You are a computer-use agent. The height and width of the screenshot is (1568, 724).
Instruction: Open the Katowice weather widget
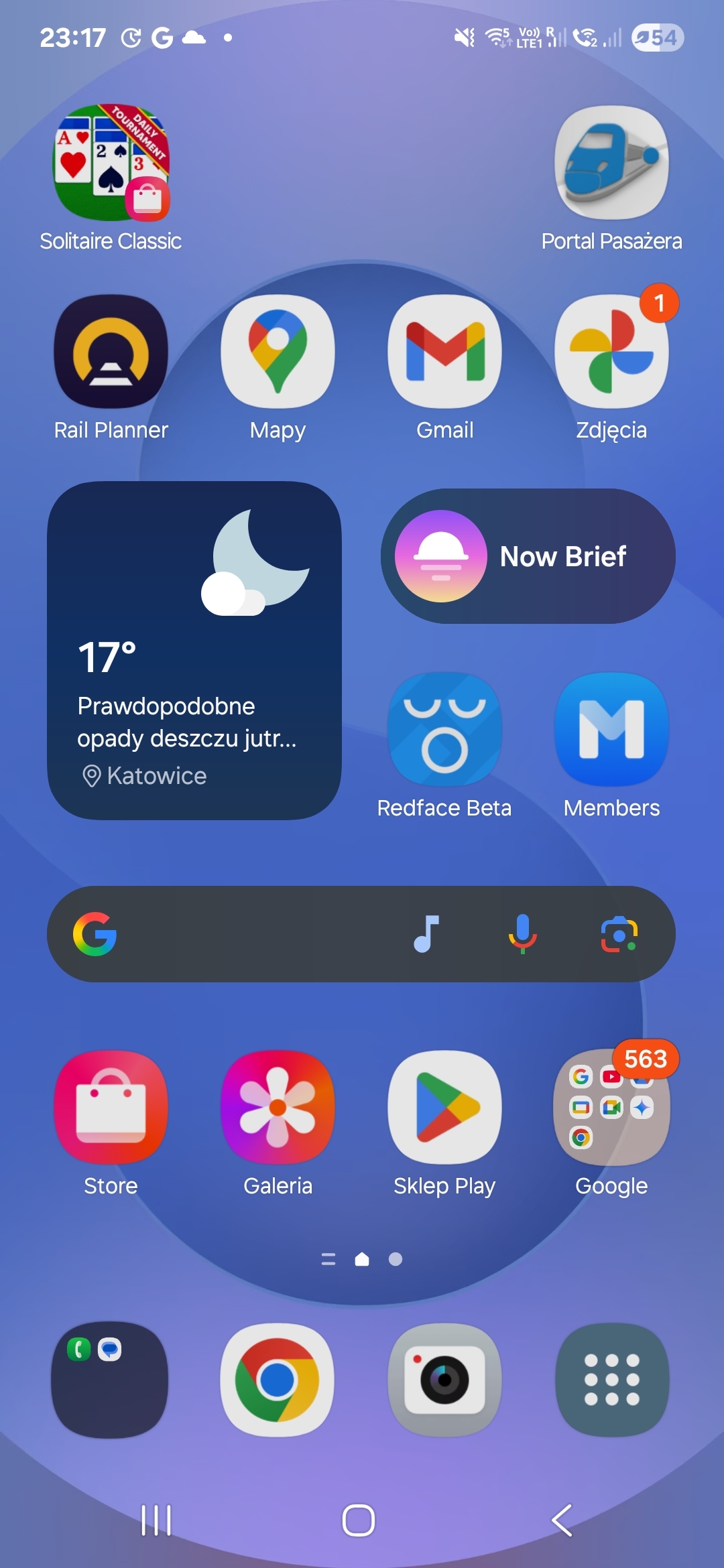194,650
